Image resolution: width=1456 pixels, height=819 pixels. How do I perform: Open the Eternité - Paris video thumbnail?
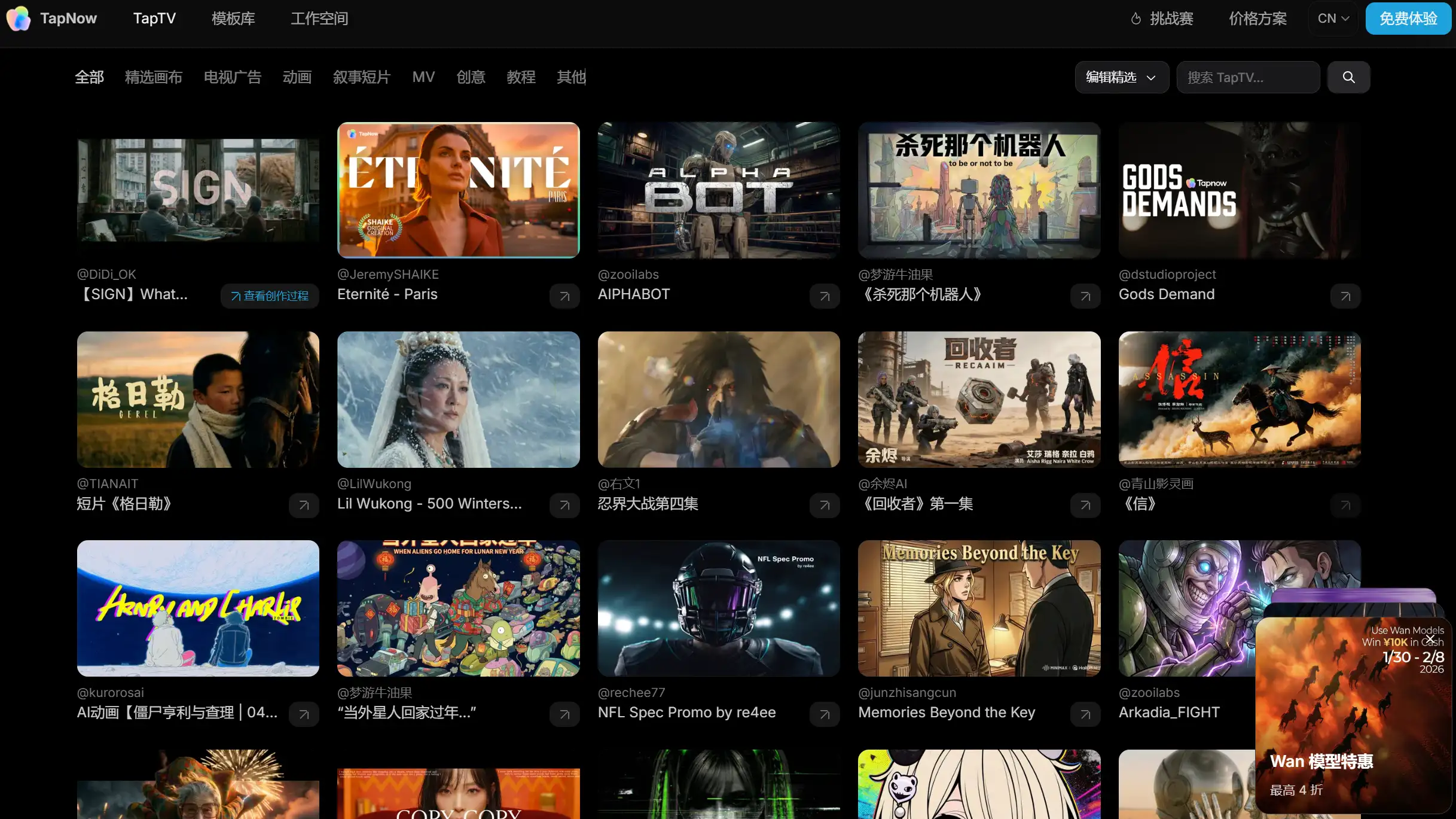click(458, 190)
